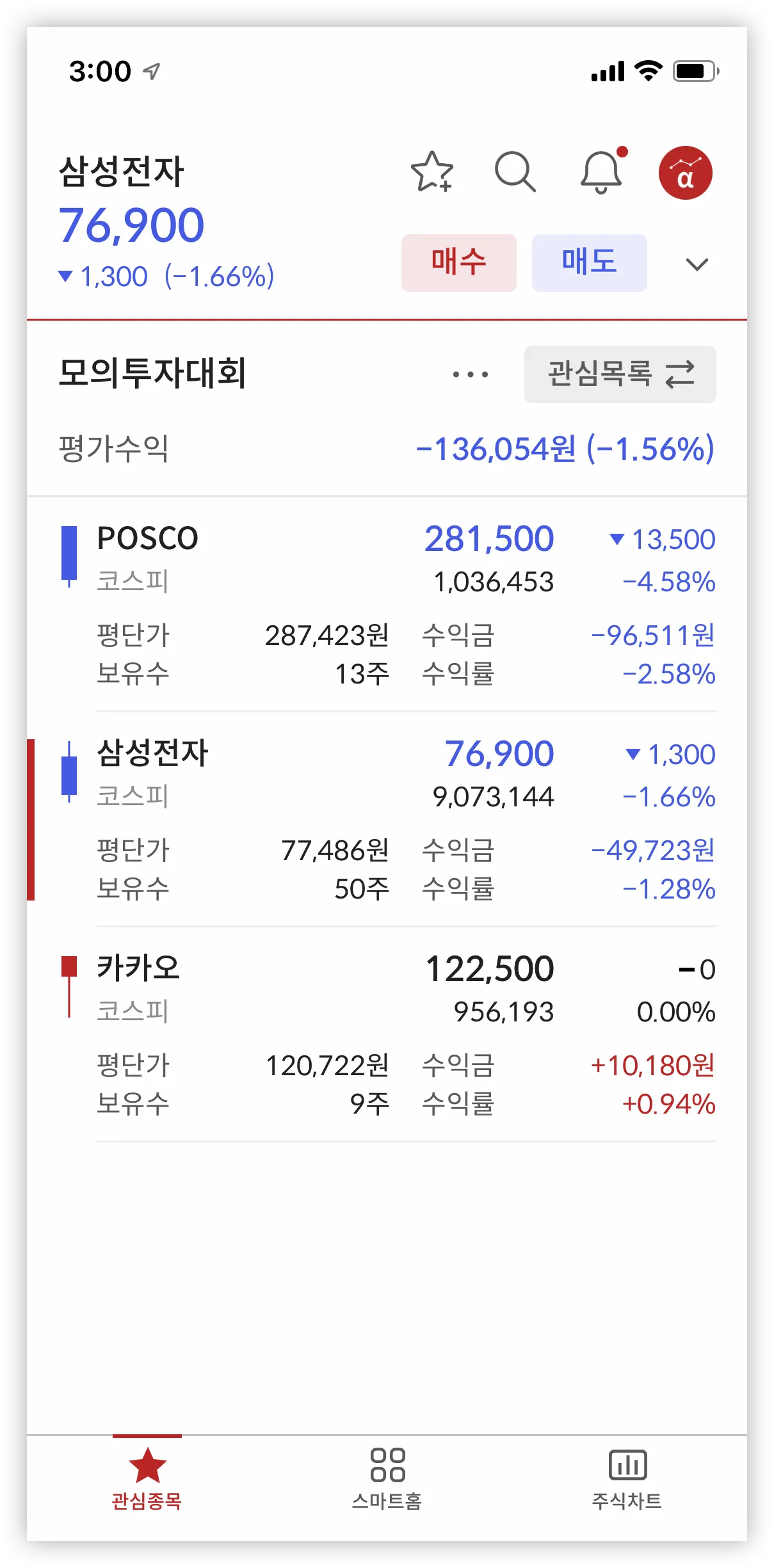Open the notifications bell
The height and width of the screenshot is (1568, 774).
(x=601, y=172)
